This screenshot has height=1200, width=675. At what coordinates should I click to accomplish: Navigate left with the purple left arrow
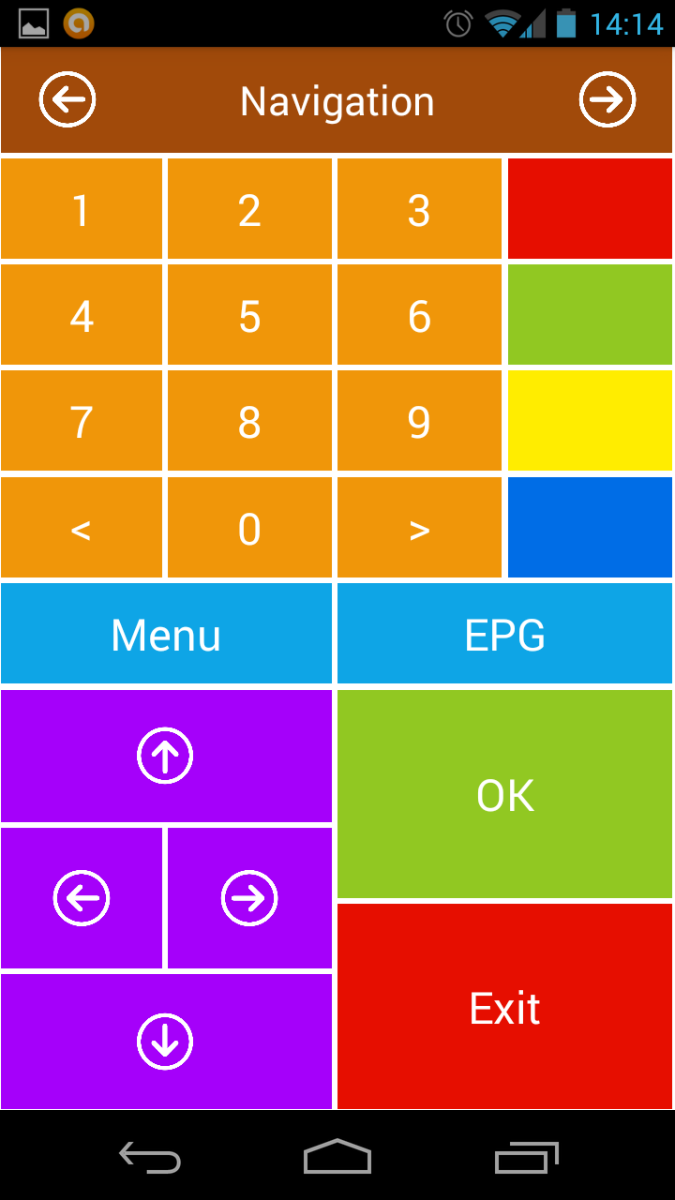[81, 899]
